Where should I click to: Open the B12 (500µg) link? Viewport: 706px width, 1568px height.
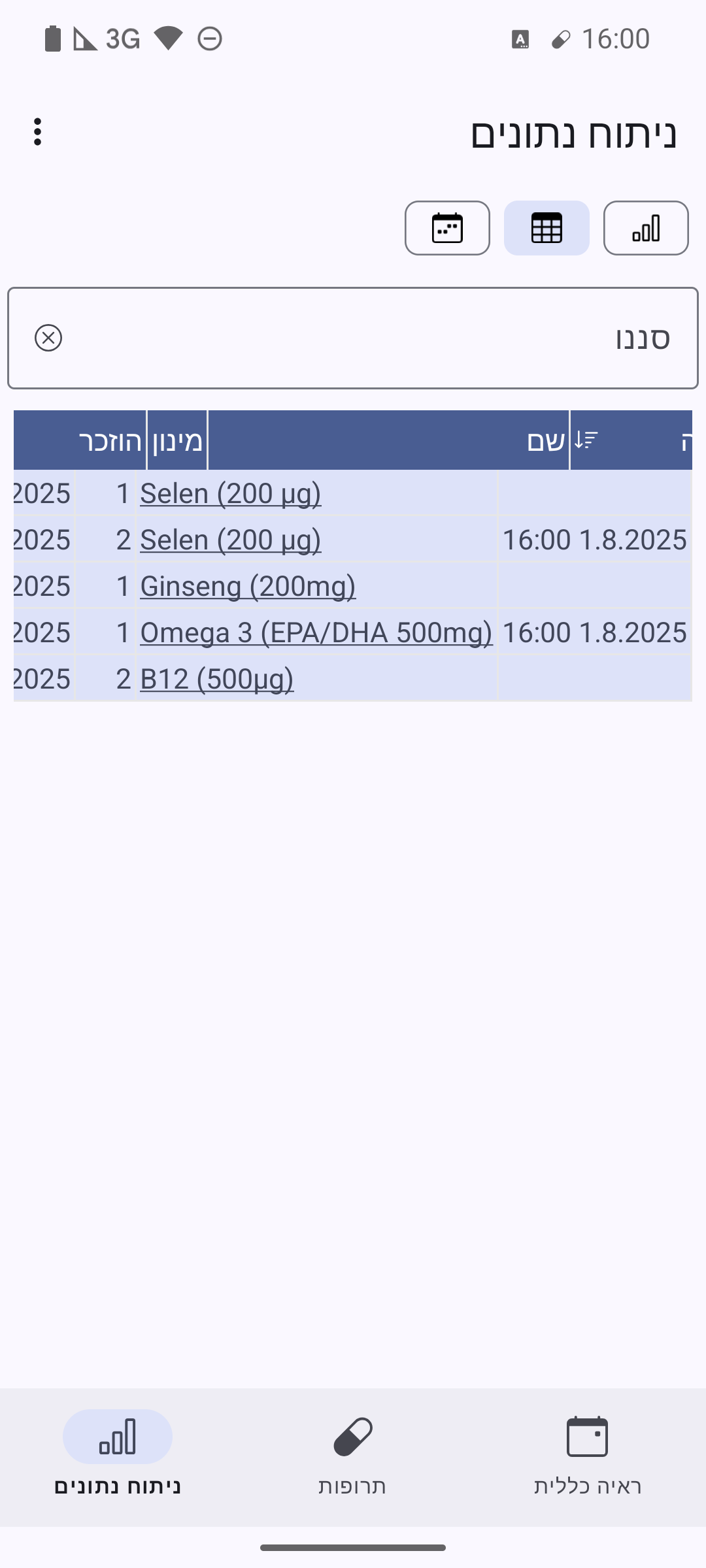[x=216, y=679]
